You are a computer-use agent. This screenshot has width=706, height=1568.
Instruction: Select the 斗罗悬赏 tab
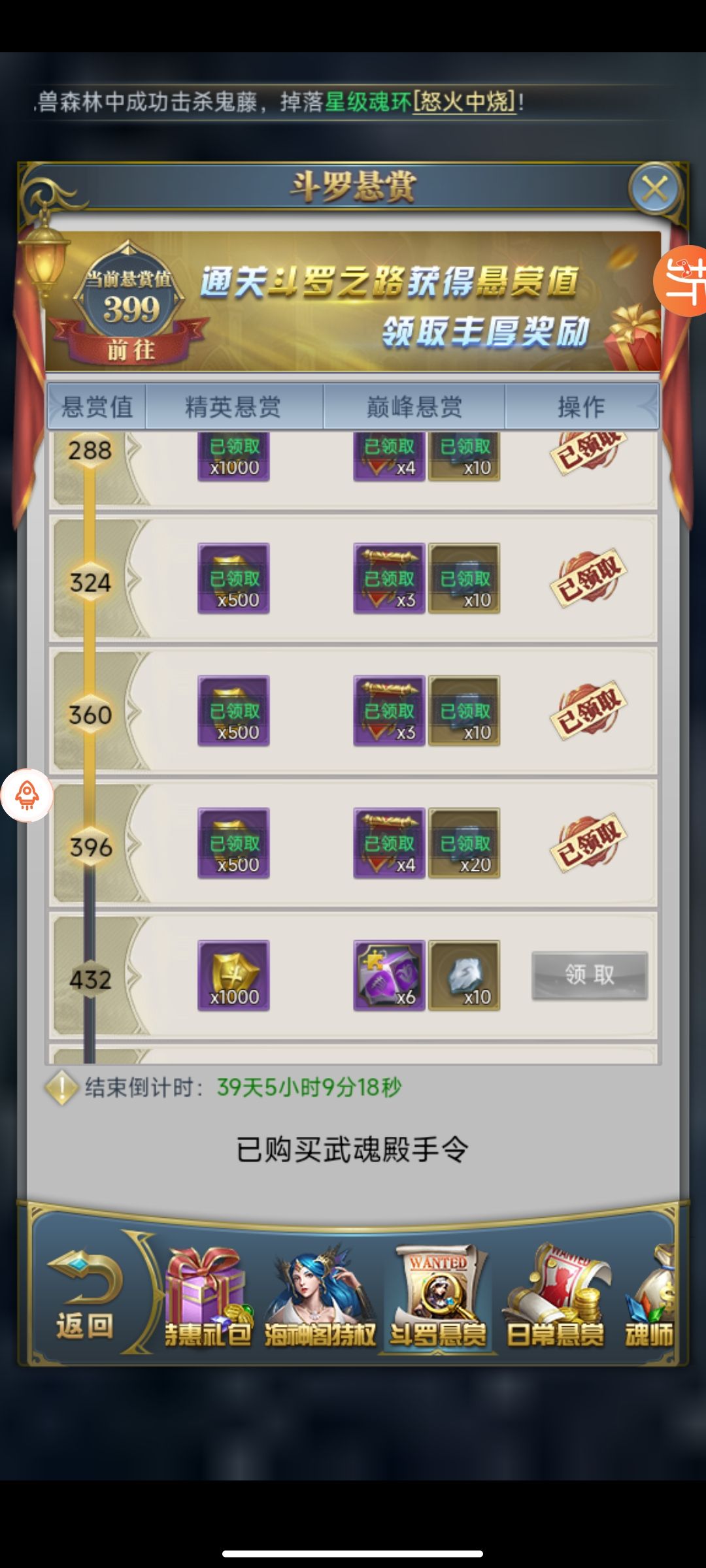[x=438, y=1300]
